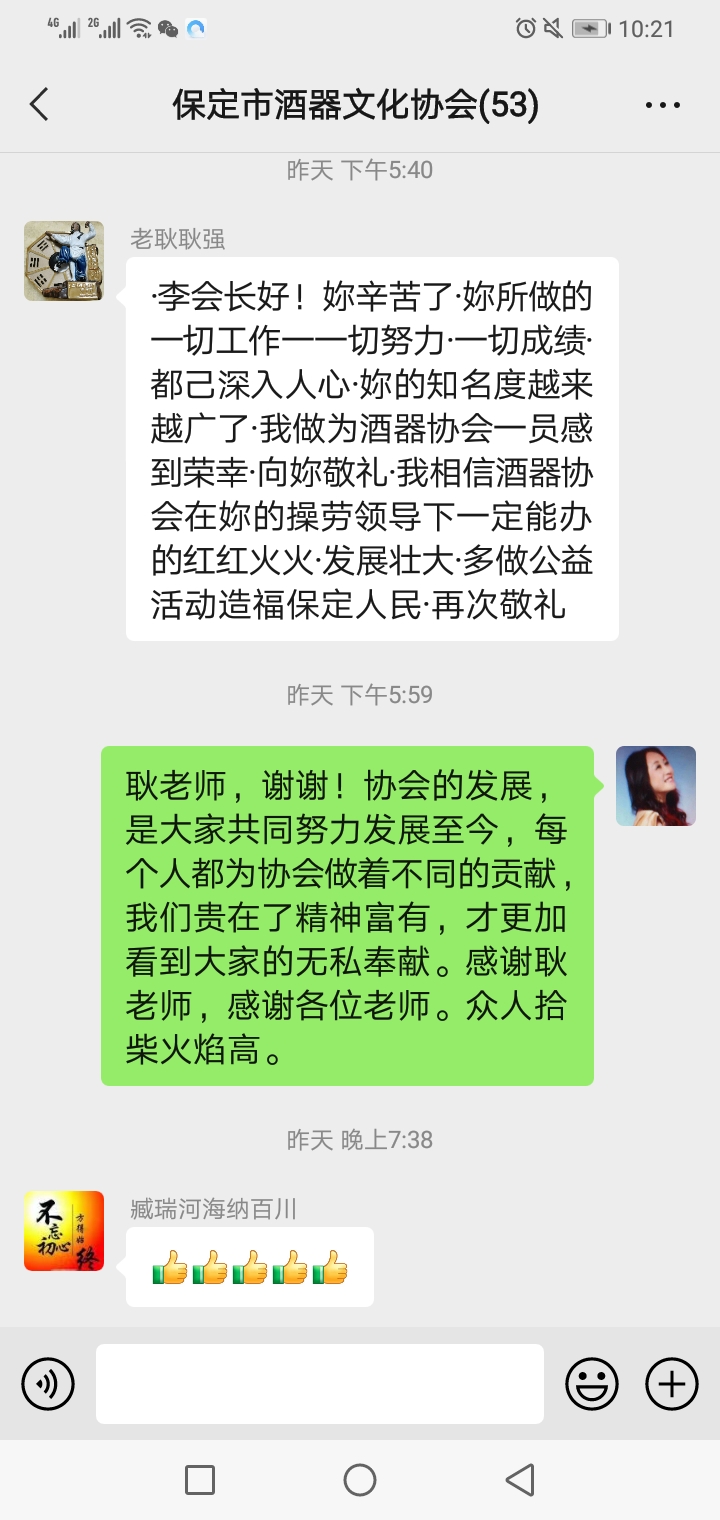Switch to voice message input
Viewport: 720px width, 1520px height.
48,1384
